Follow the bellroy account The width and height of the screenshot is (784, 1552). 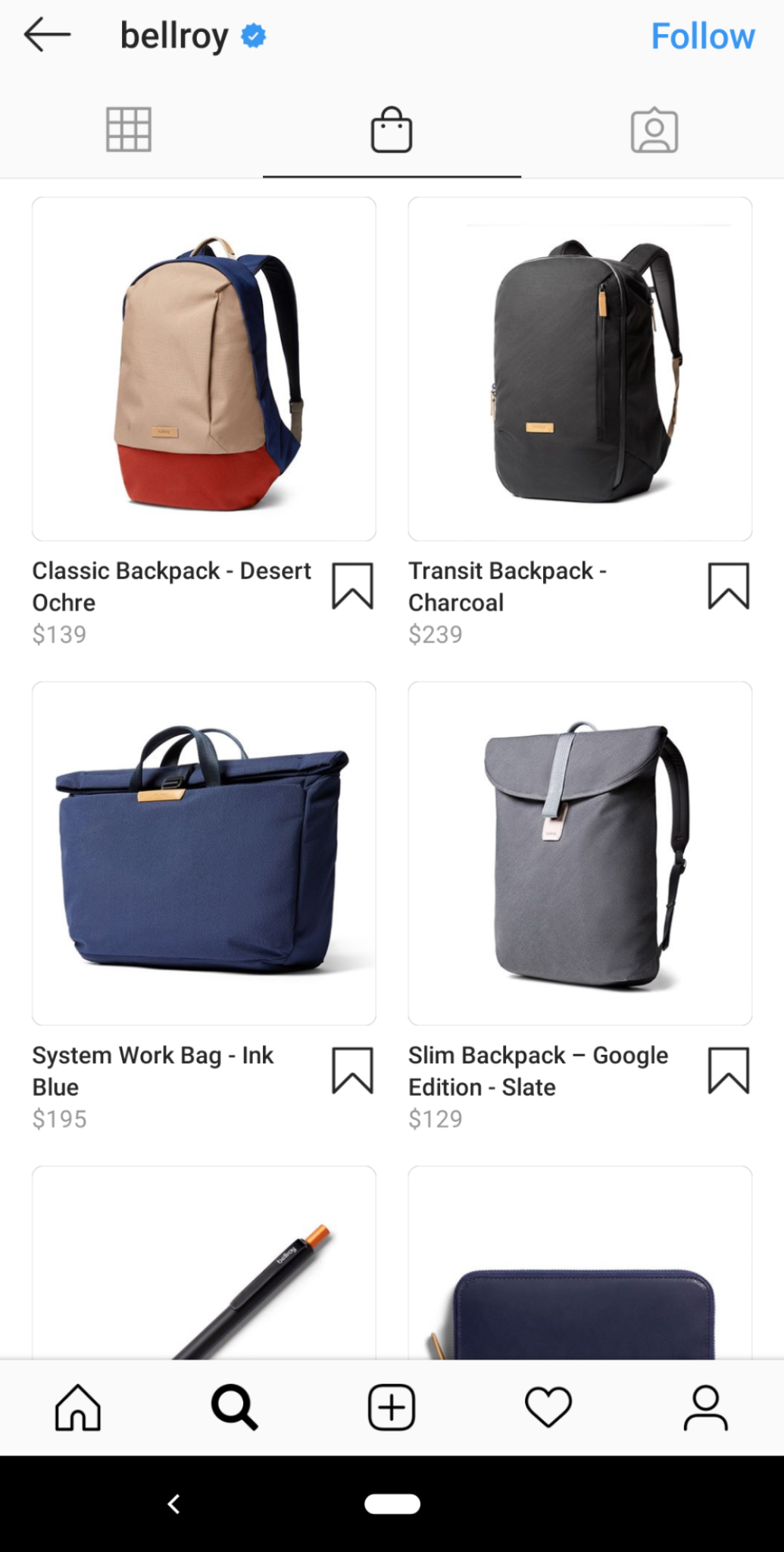point(702,36)
